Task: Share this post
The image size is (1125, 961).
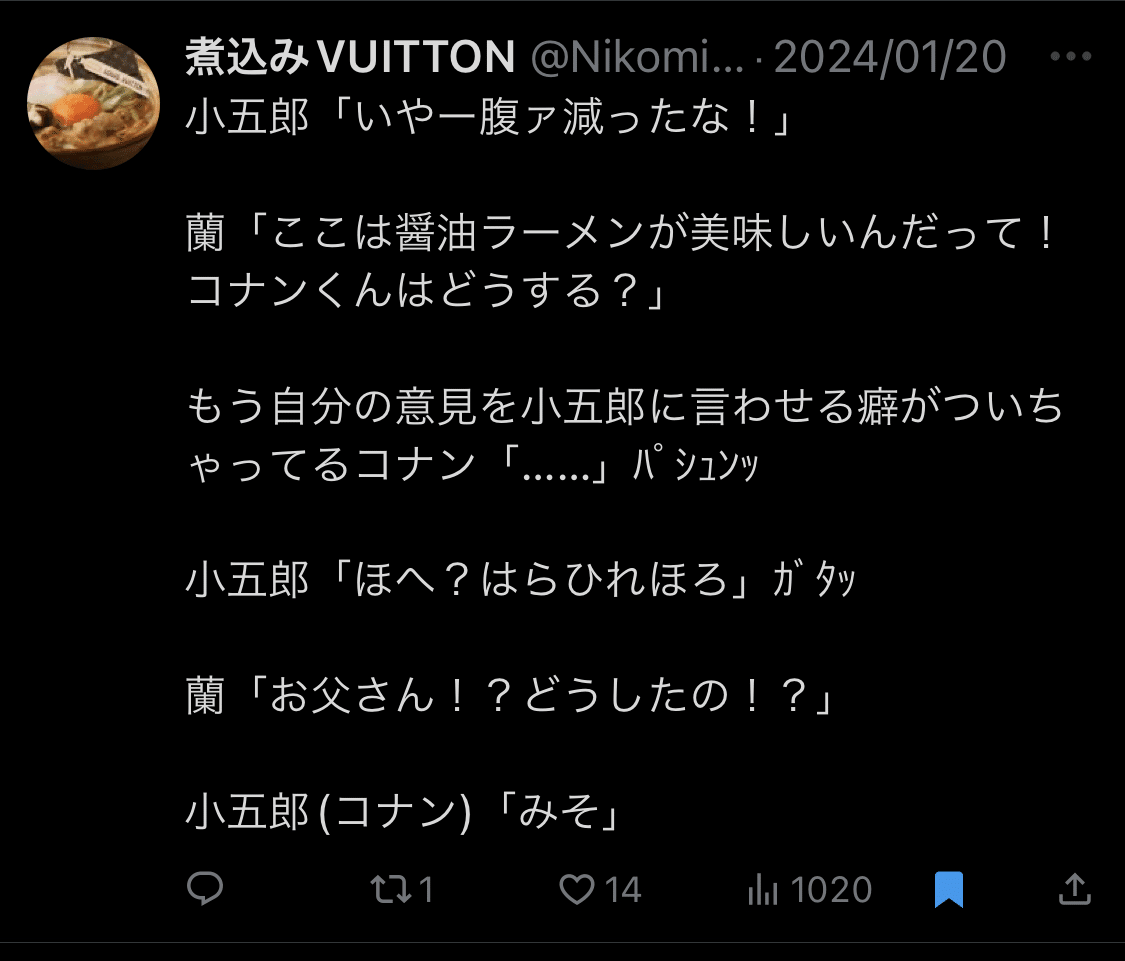Action: point(1074,888)
